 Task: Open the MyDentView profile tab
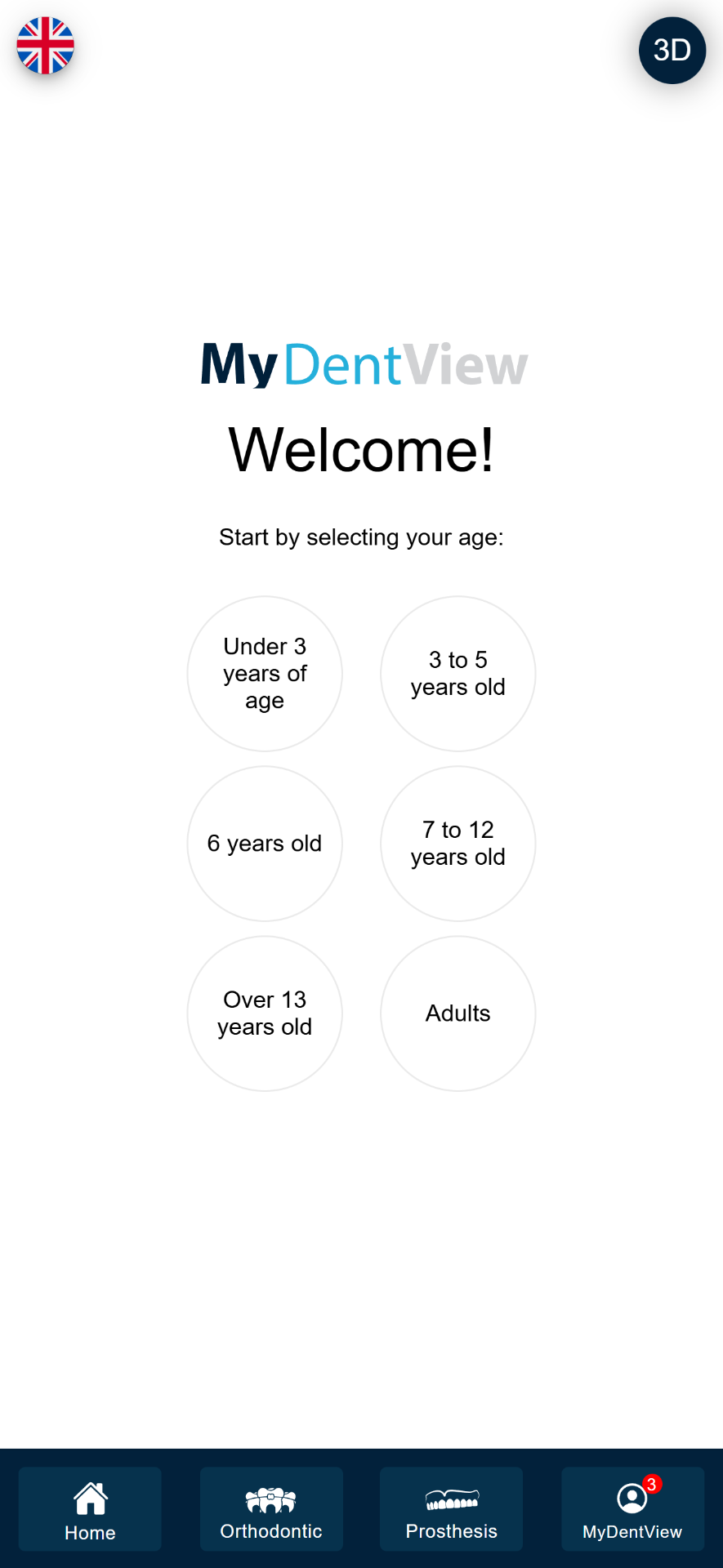[x=632, y=1509]
